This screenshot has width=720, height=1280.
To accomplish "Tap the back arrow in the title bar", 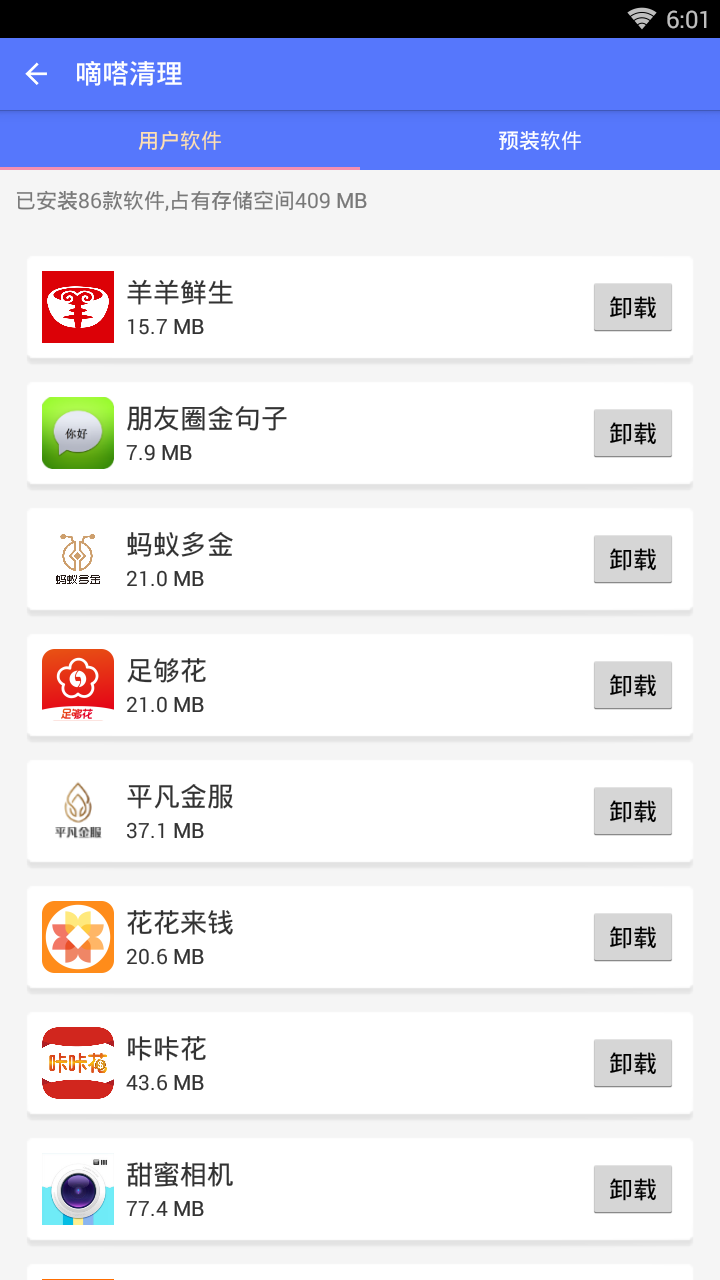I will (x=36, y=74).
